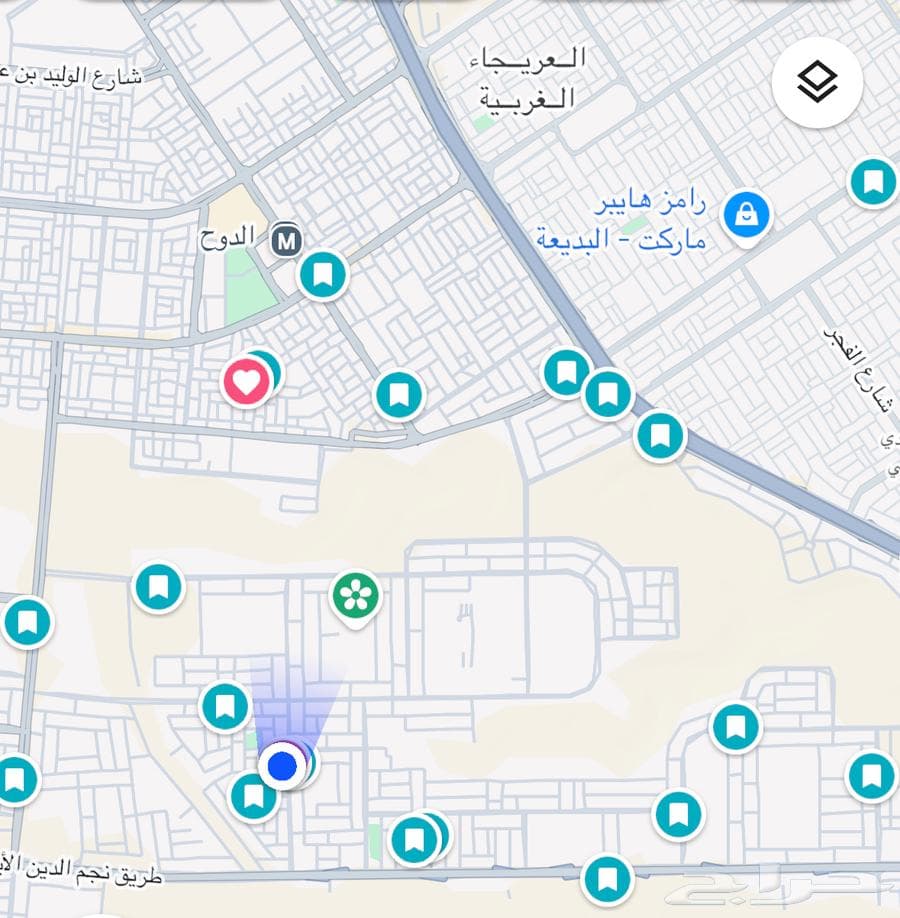
Task: Click the bookmark marker near the bottom highway
Action: (607, 880)
